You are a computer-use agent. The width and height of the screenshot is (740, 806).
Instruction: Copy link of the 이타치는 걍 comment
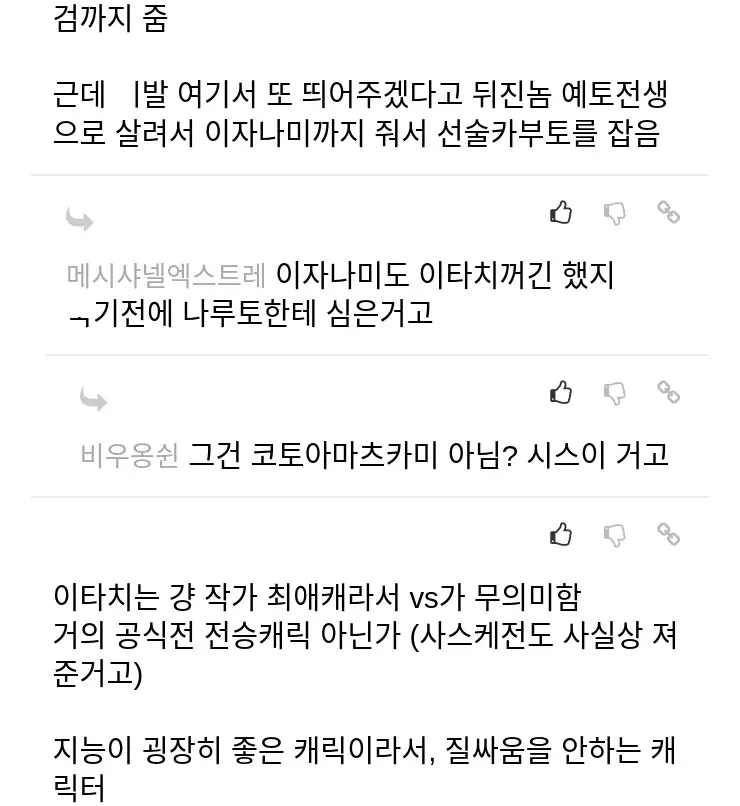[668, 534]
